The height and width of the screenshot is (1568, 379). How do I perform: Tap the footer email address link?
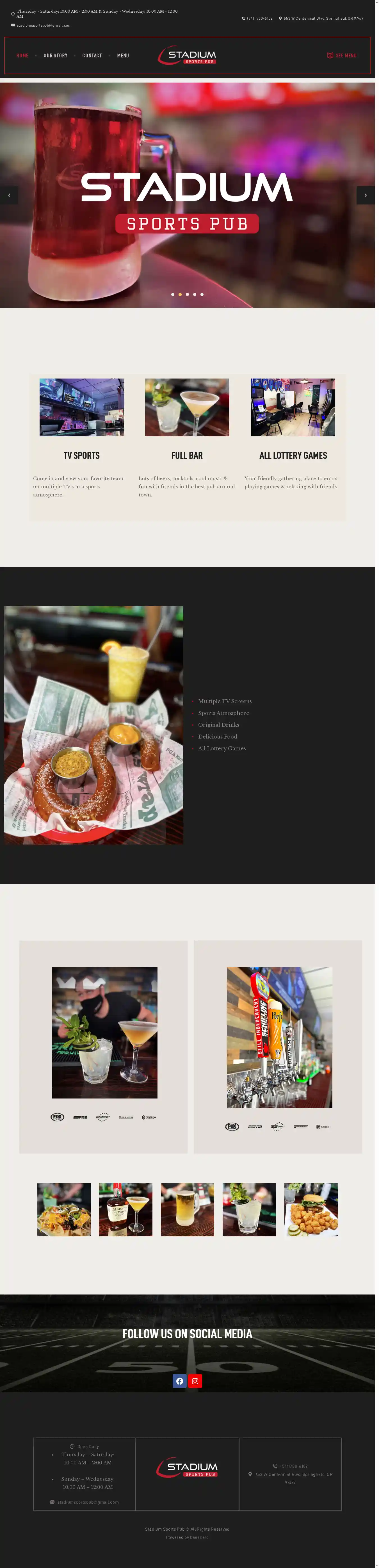pyautogui.click(x=88, y=1502)
